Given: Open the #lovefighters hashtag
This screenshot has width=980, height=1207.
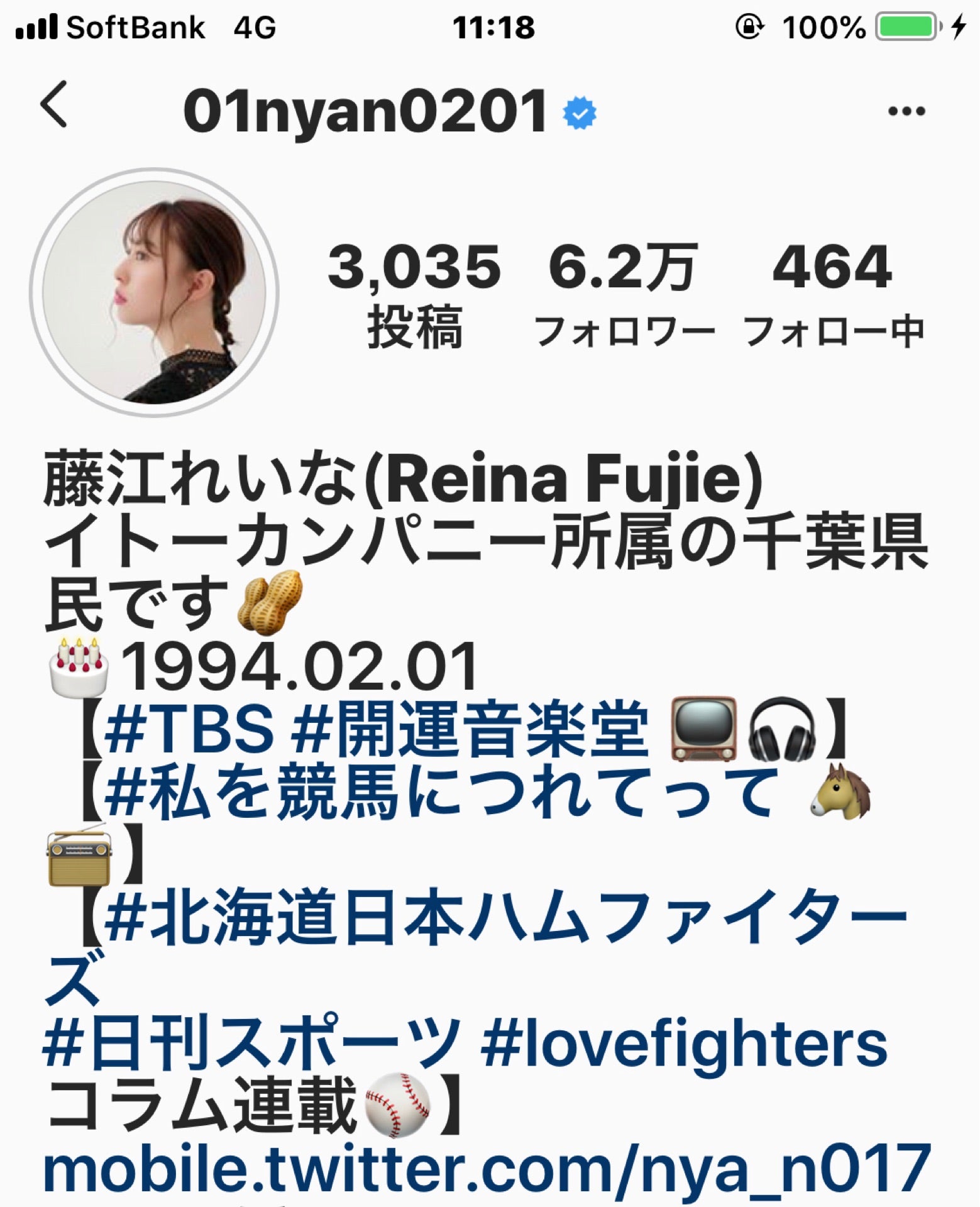Looking at the screenshot, I should coord(684,1044).
